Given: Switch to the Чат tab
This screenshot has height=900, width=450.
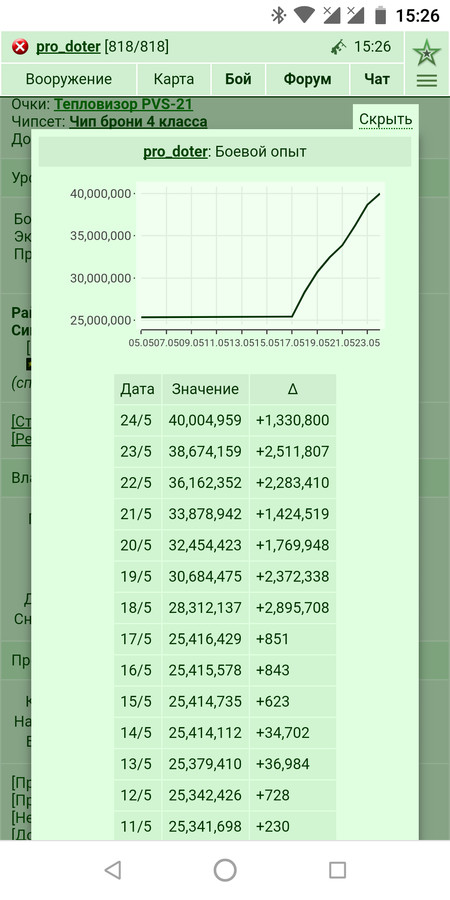Looking at the screenshot, I should click(377, 79).
